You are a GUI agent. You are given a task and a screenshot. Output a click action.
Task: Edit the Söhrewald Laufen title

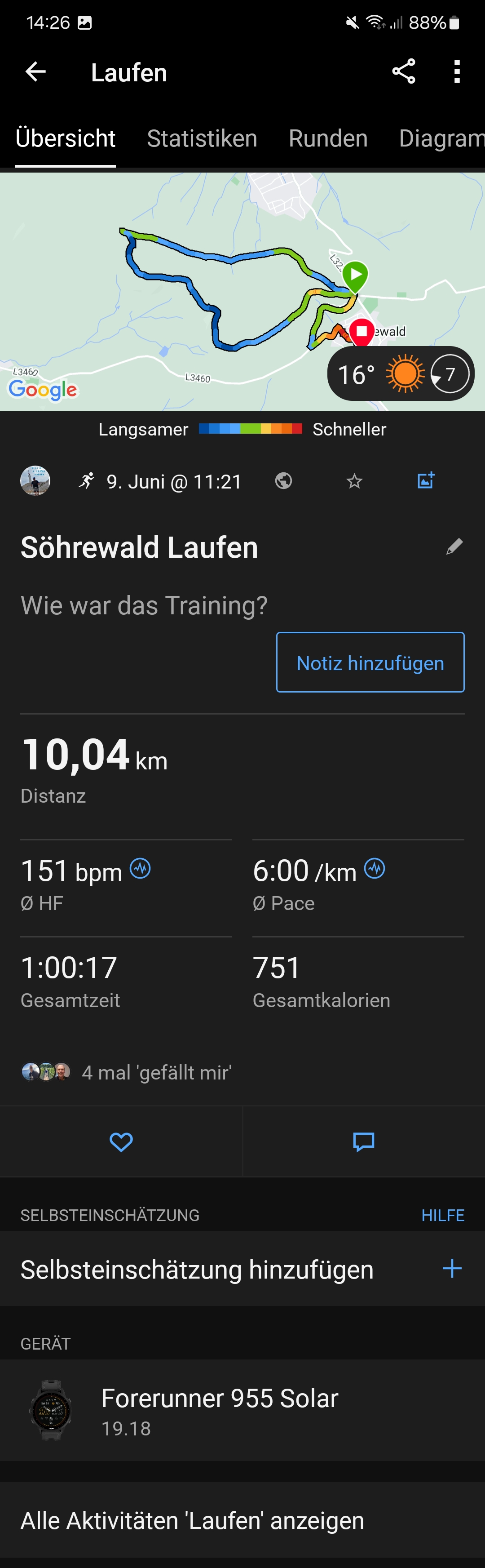(454, 546)
